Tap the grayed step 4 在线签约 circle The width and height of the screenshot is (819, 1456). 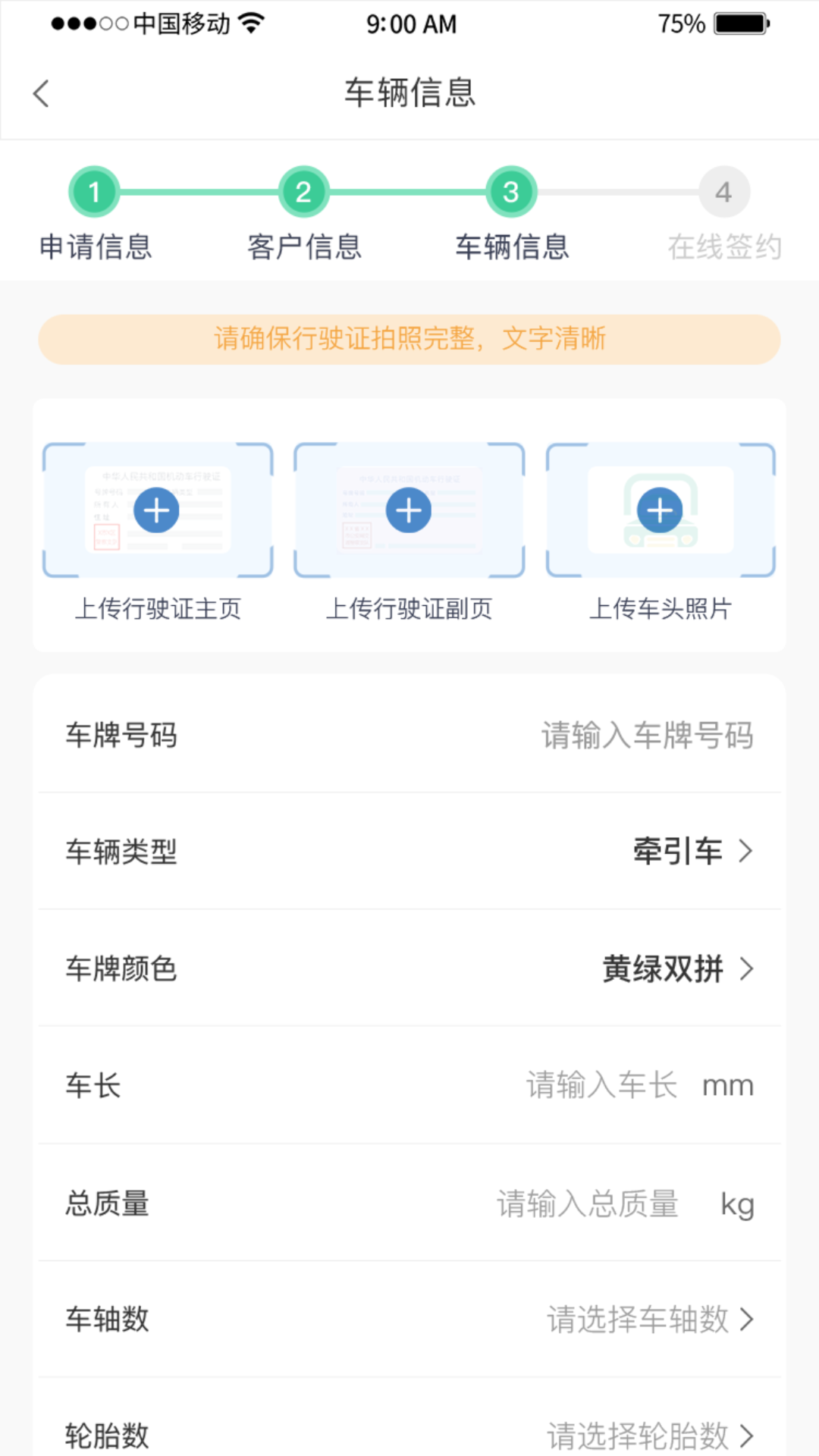[723, 191]
